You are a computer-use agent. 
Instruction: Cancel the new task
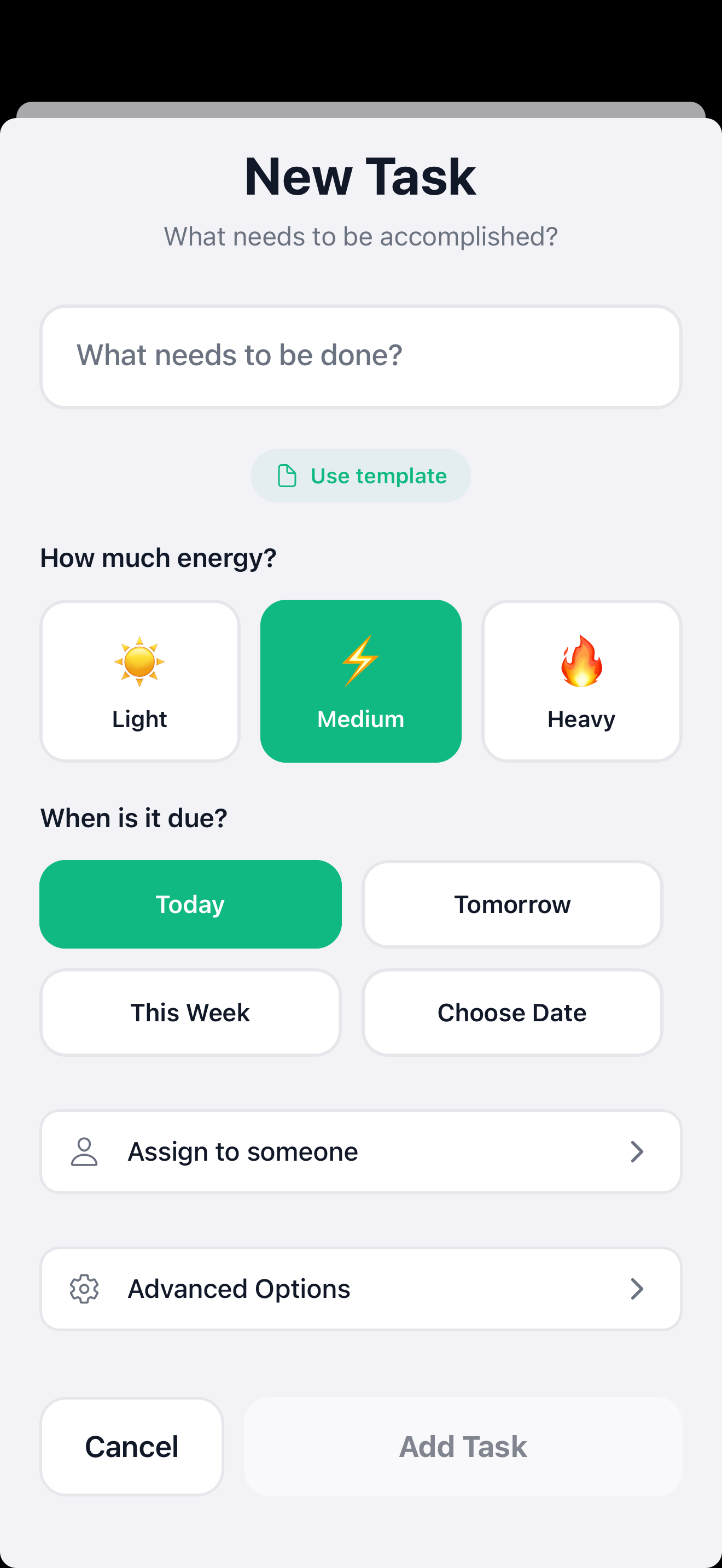(131, 1447)
